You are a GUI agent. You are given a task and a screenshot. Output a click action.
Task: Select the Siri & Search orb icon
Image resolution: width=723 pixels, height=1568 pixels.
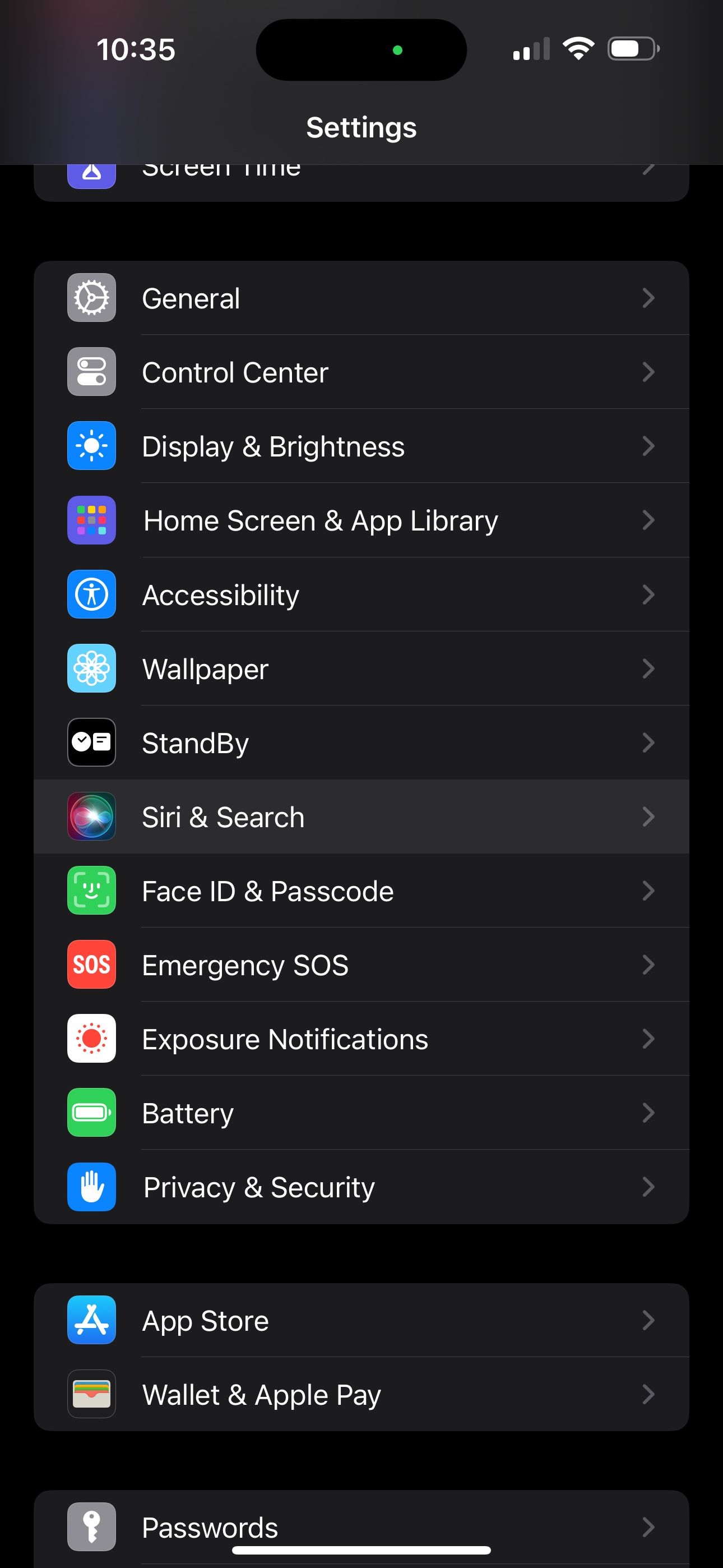[91, 817]
